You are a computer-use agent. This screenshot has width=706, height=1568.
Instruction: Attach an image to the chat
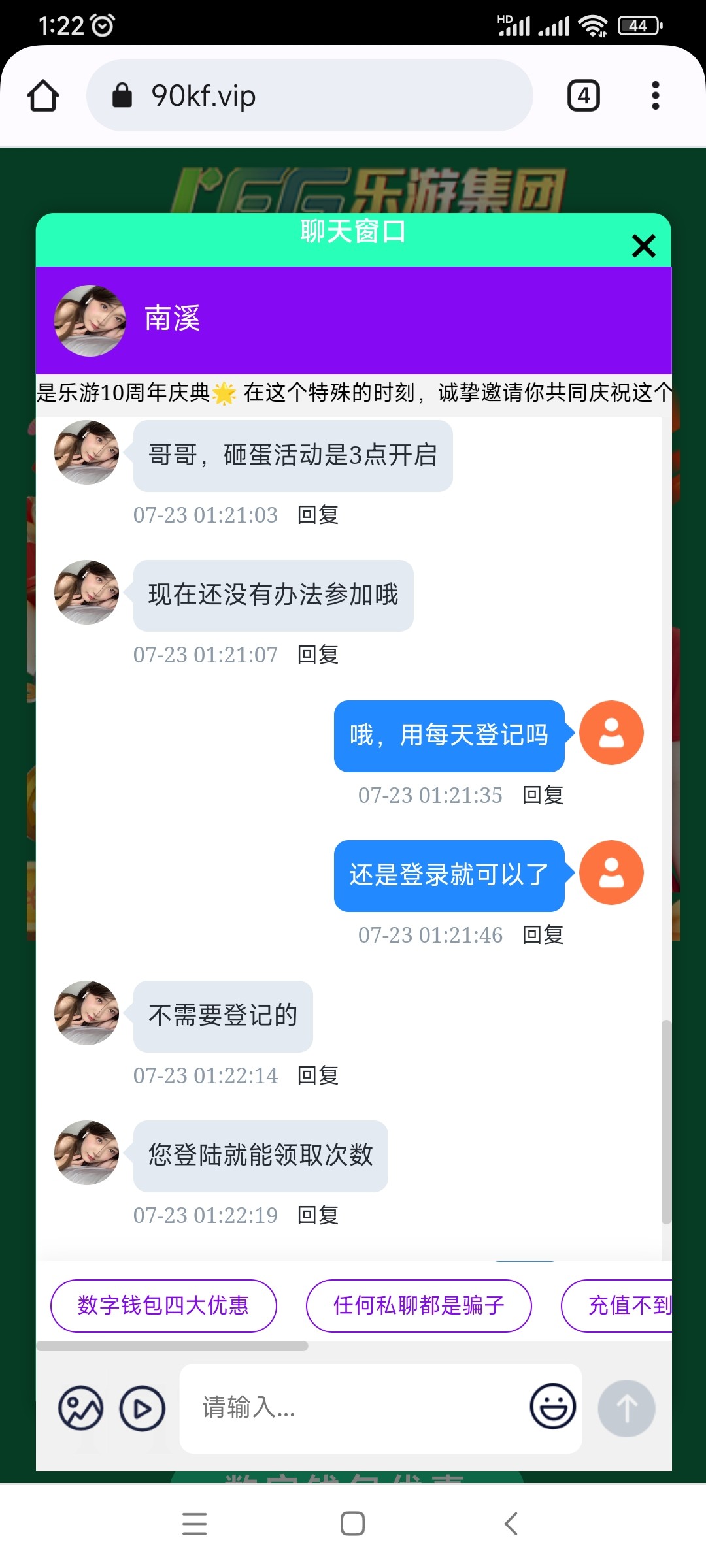pyautogui.click(x=81, y=1409)
